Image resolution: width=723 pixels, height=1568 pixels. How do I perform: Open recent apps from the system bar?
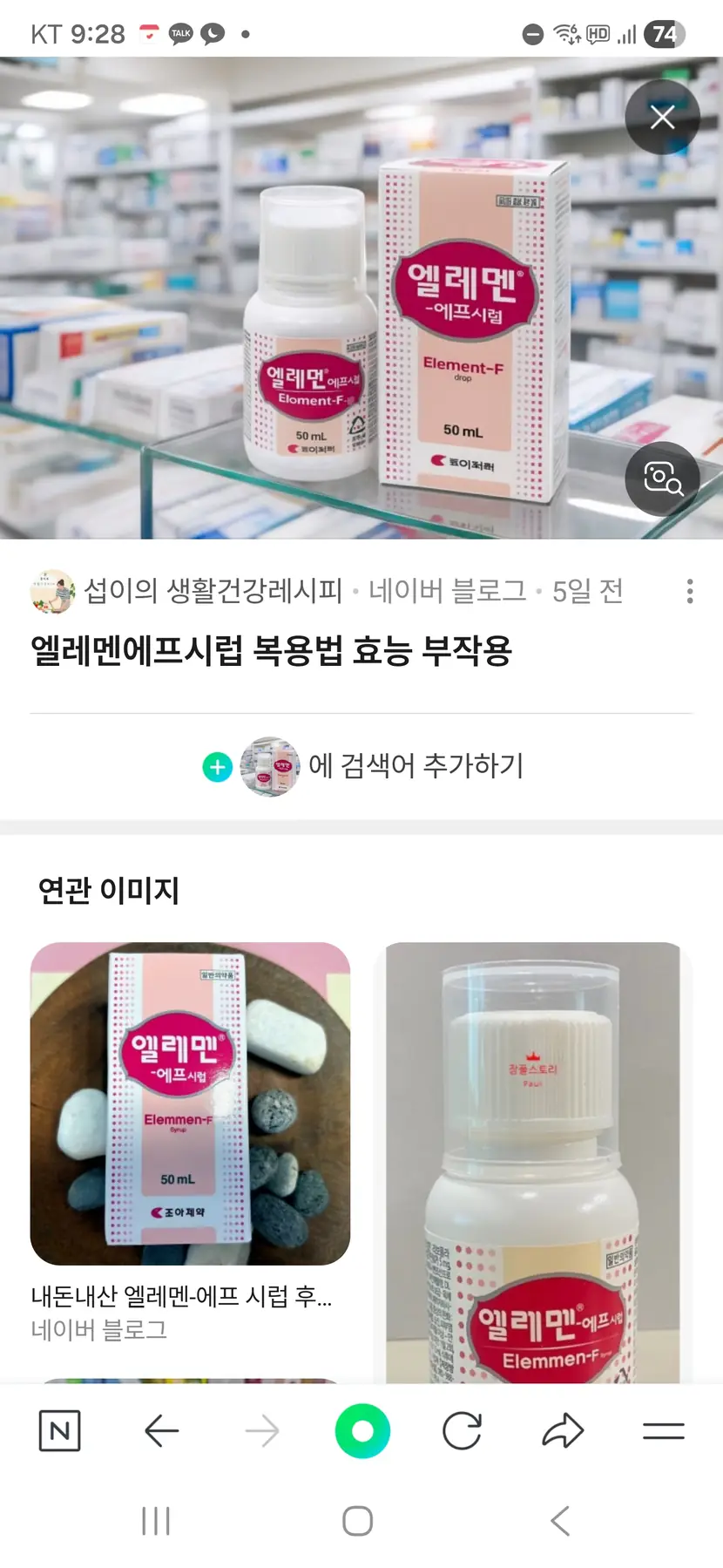(x=156, y=1521)
